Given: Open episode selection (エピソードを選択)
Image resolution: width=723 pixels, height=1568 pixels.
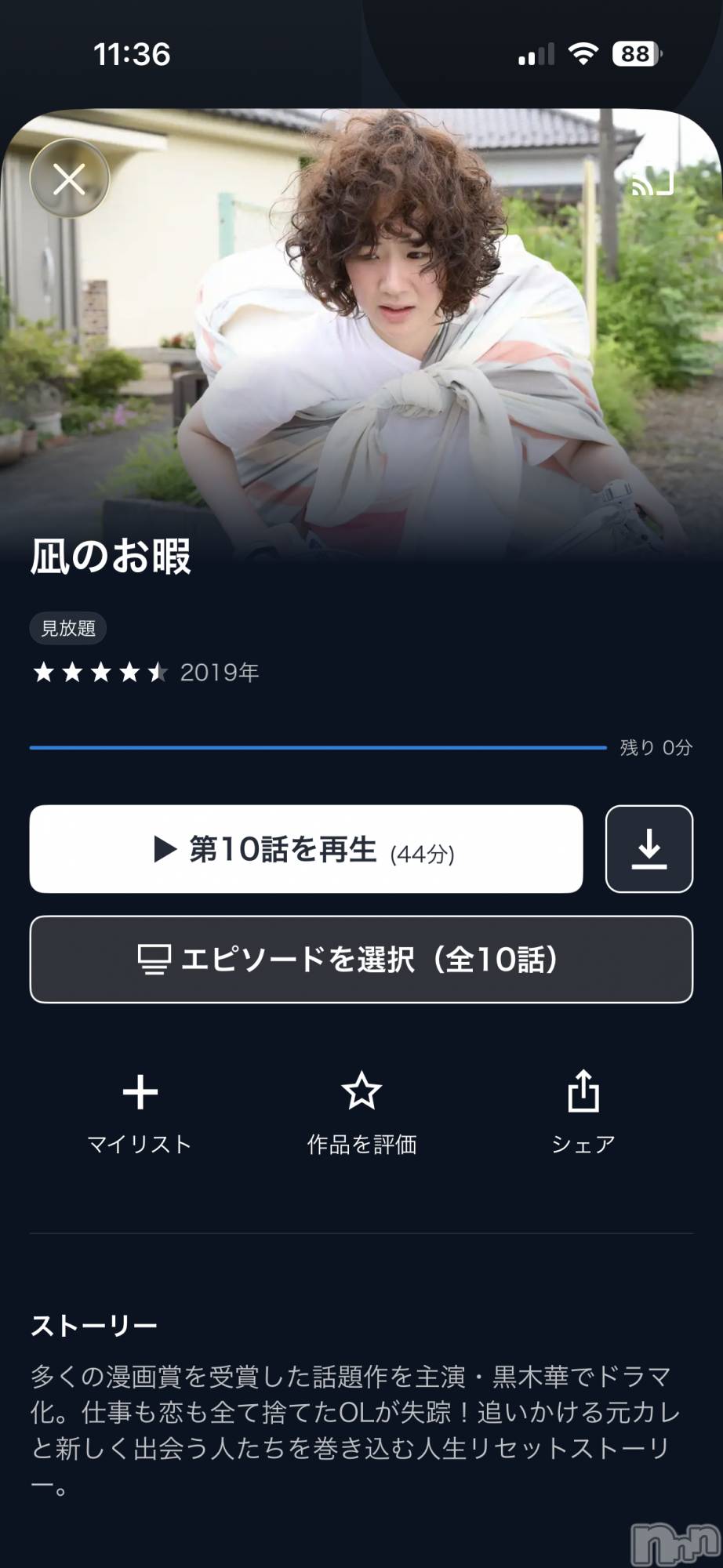Looking at the screenshot, I should pos(361,960).
